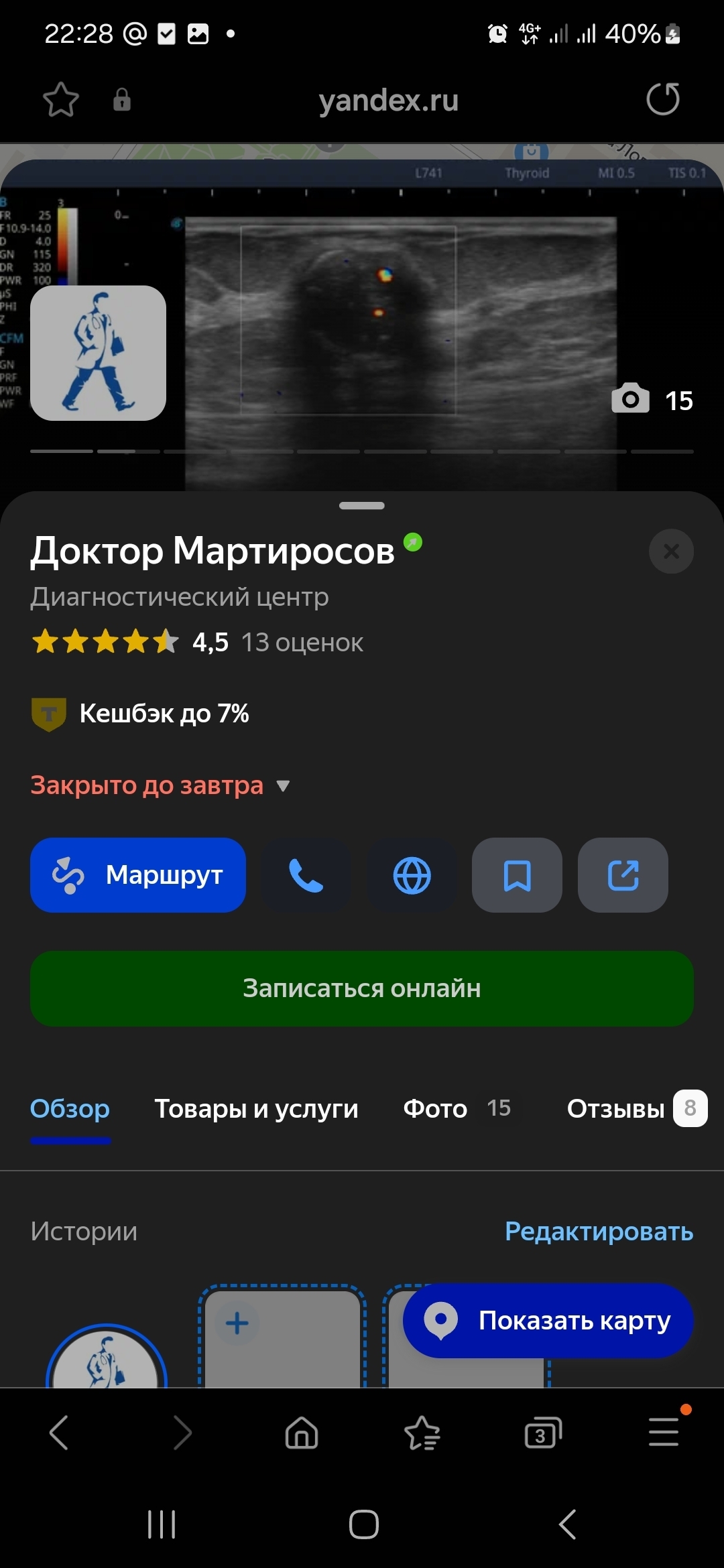This screenshot has height=1568, width=724.
Task: Call the diagnostic center
Action: [306, 875]
